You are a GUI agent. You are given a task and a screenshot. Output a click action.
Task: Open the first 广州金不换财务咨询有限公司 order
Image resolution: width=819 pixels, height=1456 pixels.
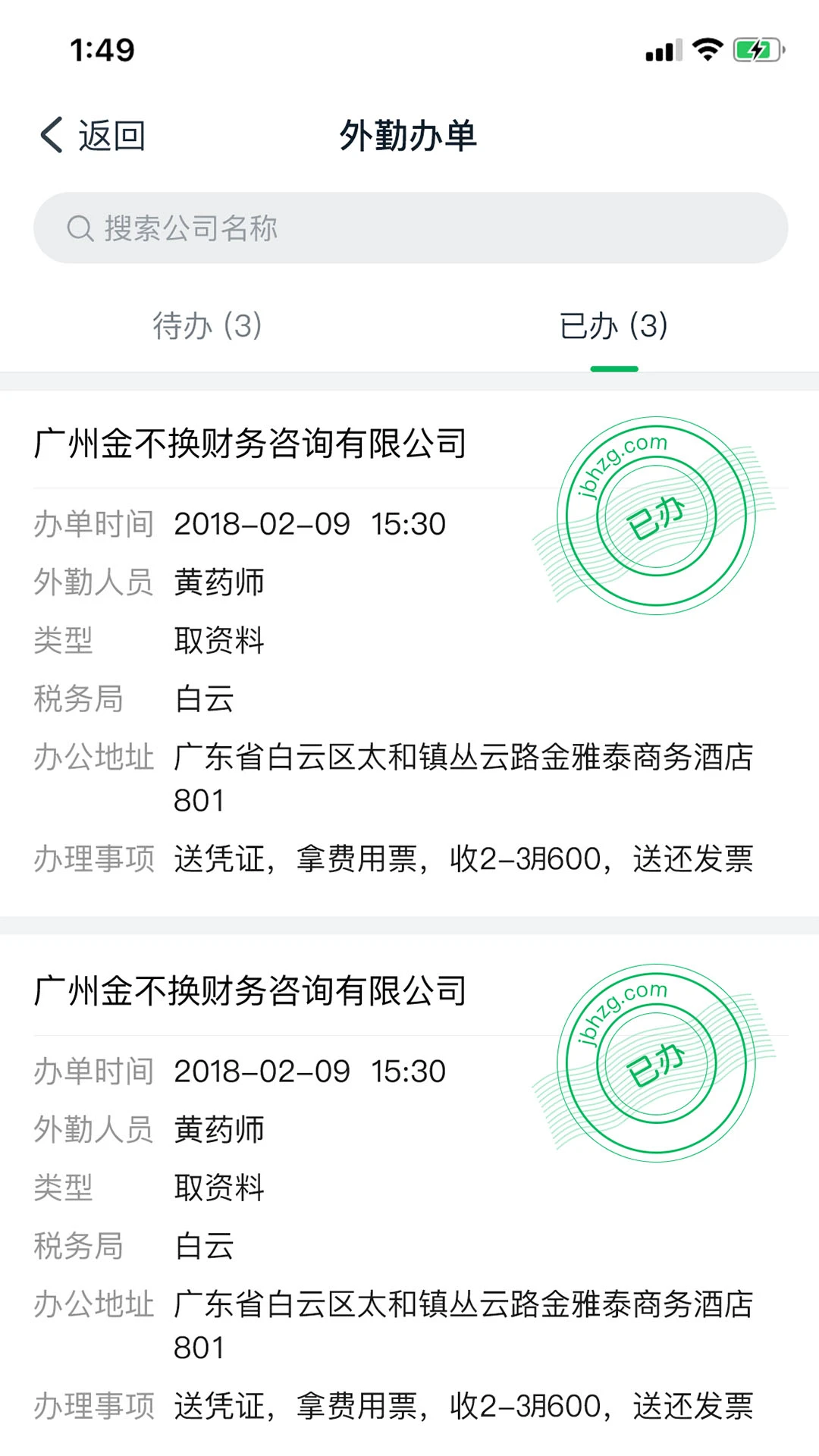[250, 444]
